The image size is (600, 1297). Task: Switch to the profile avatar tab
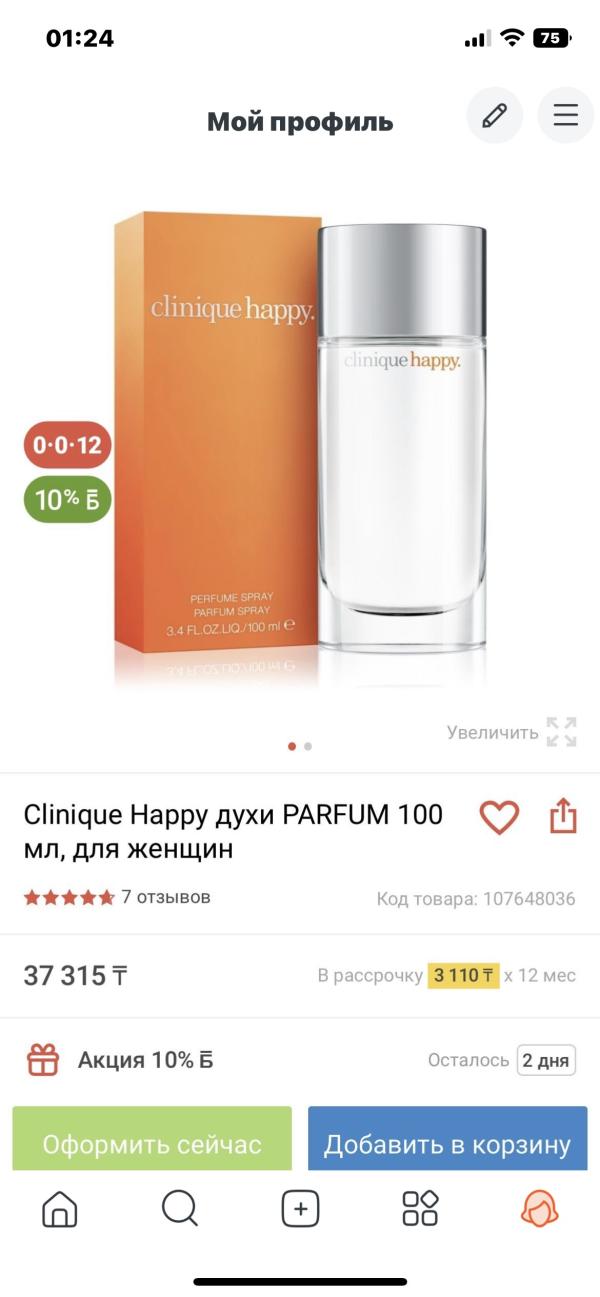pos(540,1209)
